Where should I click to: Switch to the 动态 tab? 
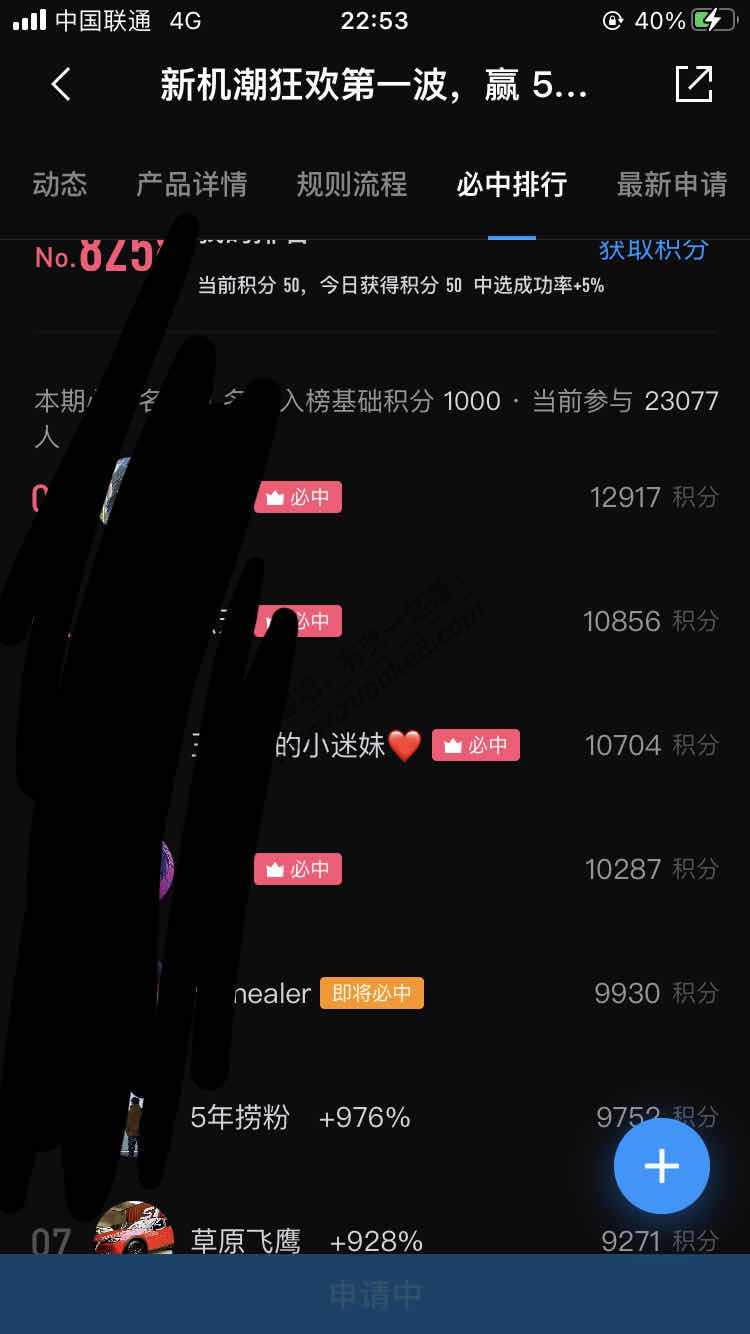[60, 184]
